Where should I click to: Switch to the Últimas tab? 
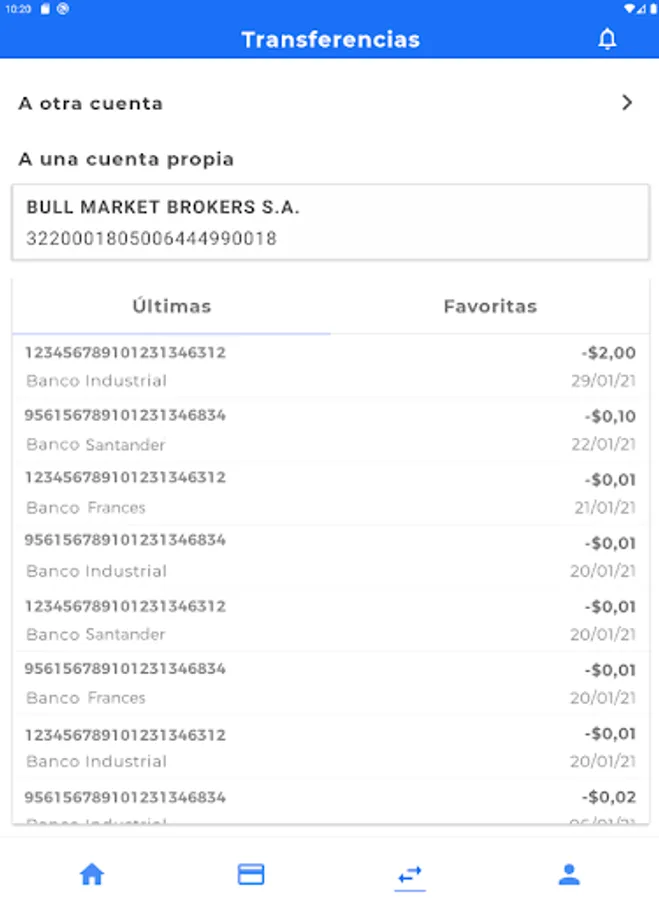tap(172, 307)
